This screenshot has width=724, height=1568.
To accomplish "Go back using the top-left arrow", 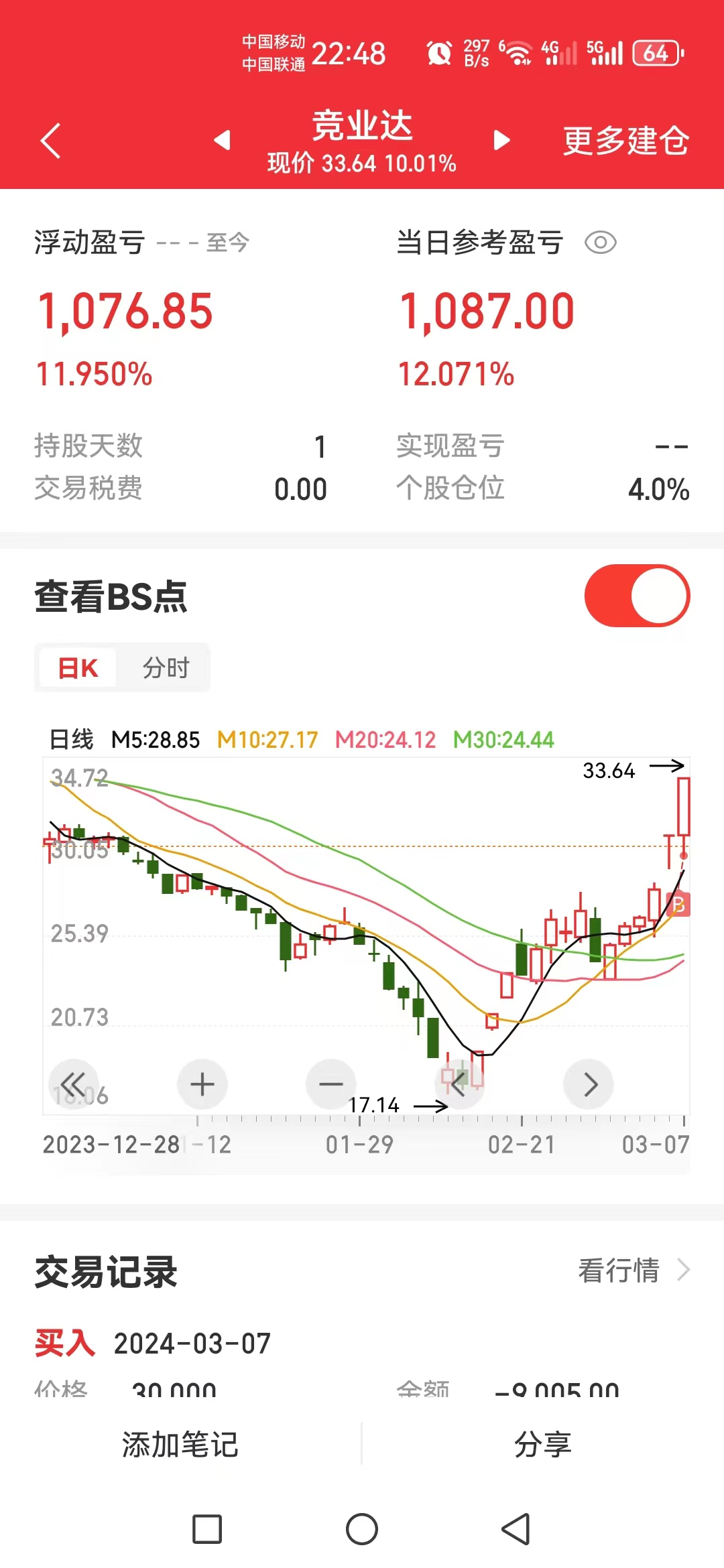I will (48, 141).
